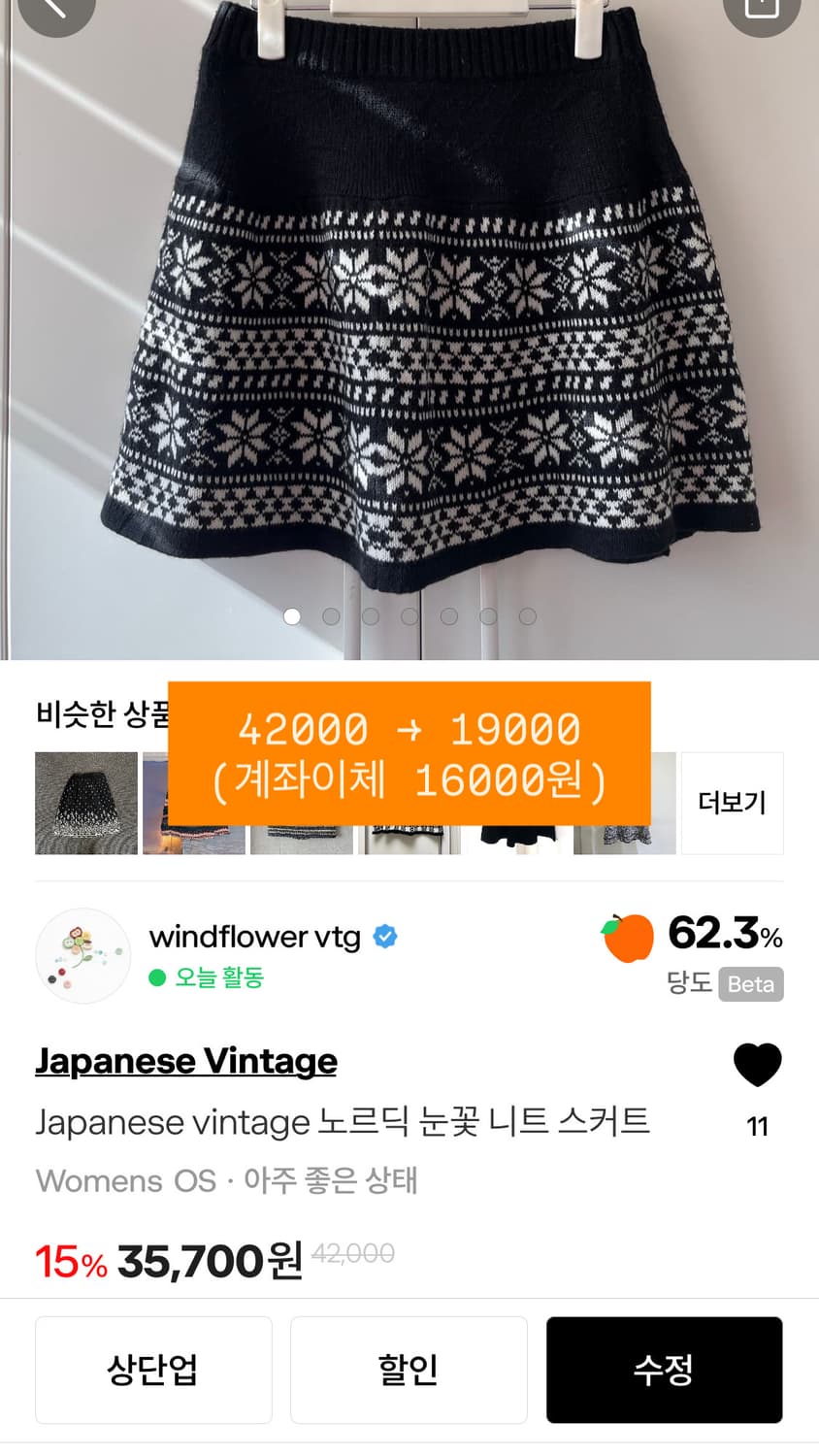Screen dimensions: 819x1456
Task: Tap the verified badge next to windflower vtg
Action: coord(384,937)
